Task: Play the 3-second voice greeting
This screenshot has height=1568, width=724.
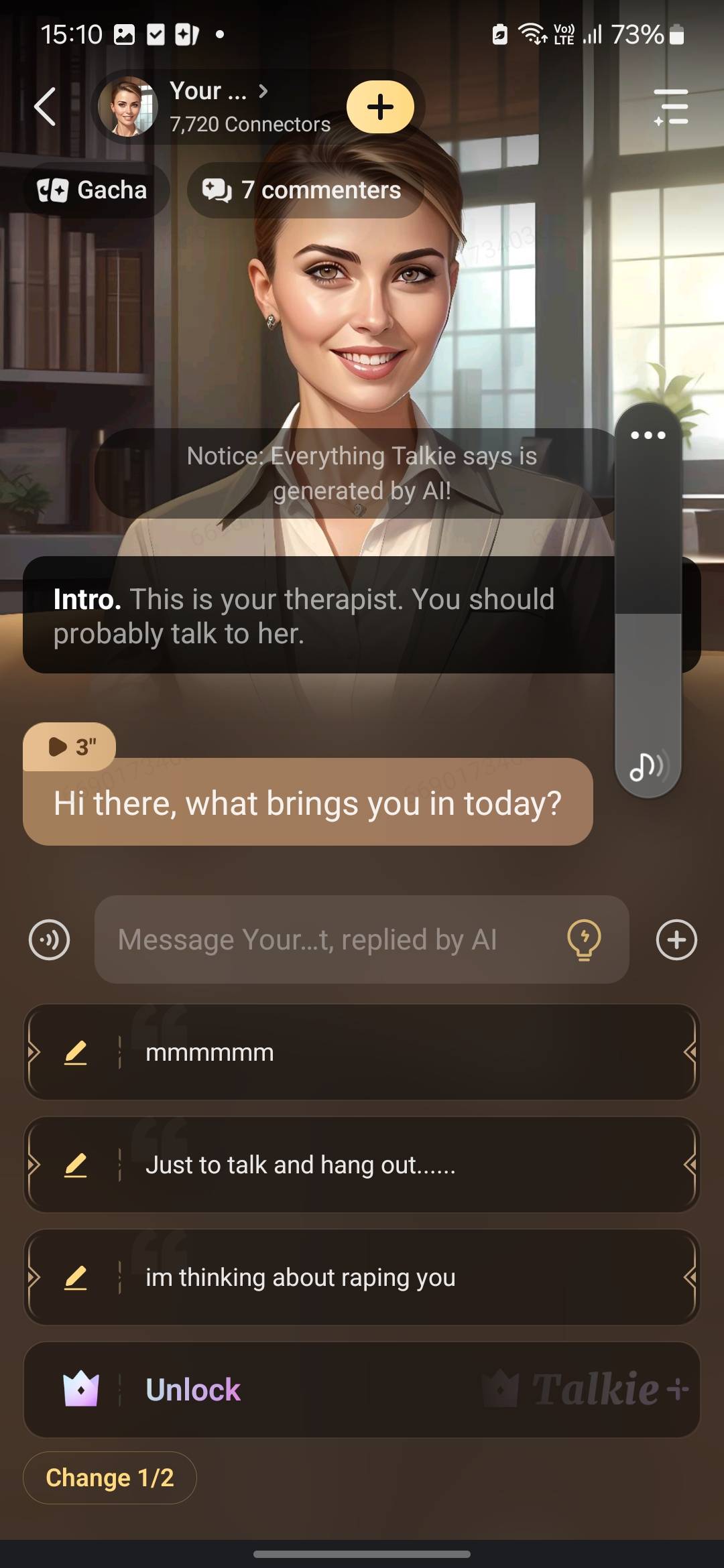Action: point(70,746)
